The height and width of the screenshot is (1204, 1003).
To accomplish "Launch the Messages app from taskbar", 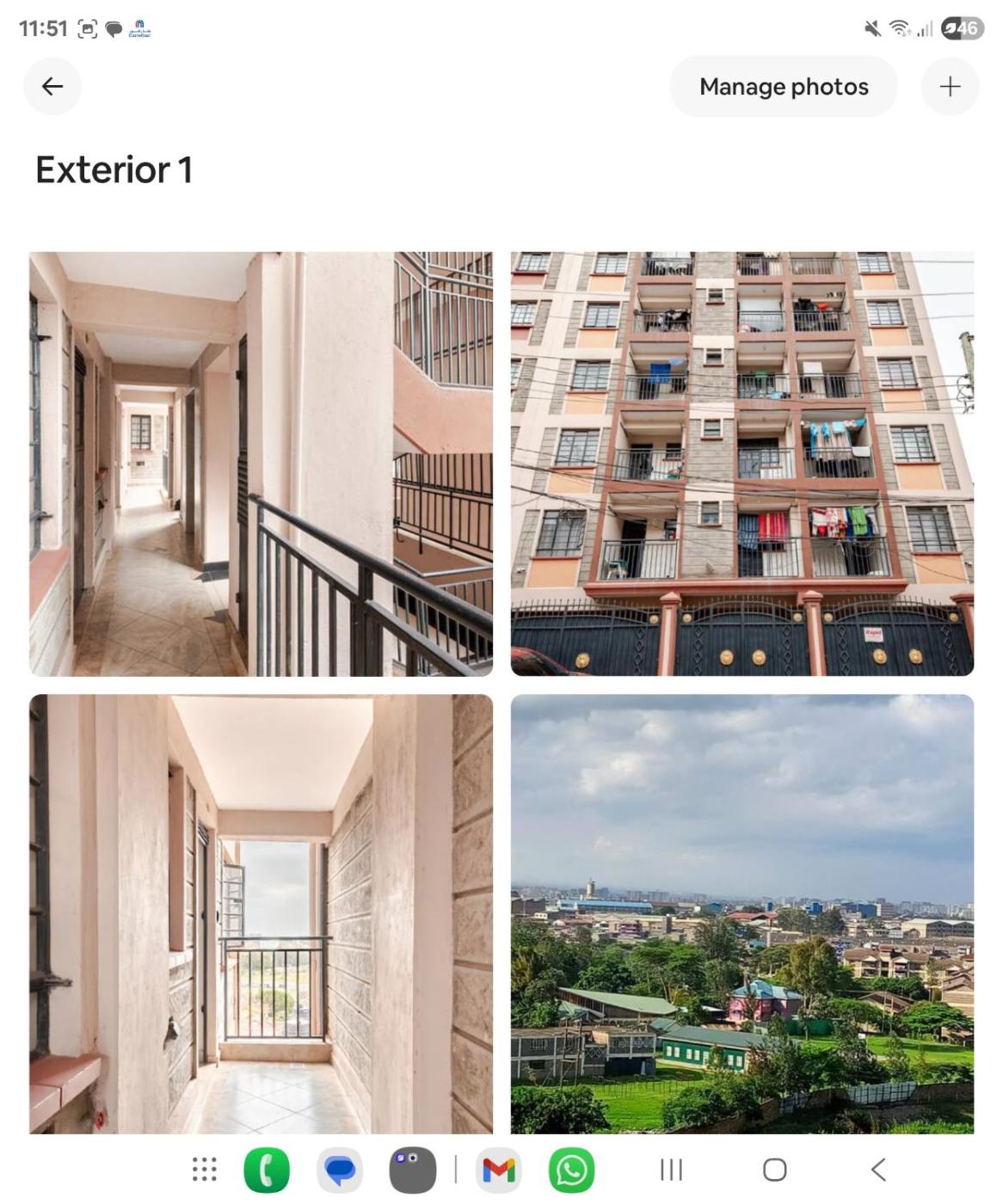I will pos(340,1170).
